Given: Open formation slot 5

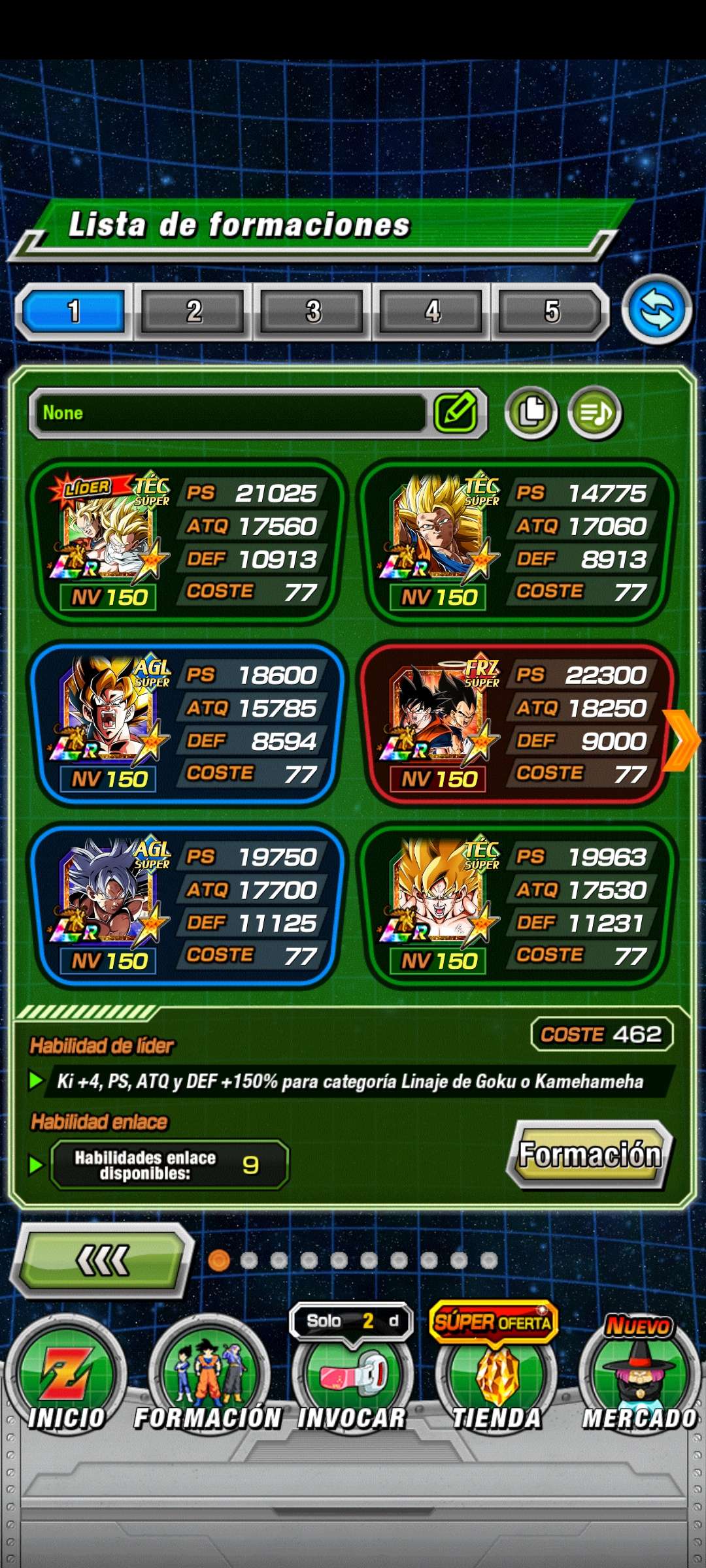Looking at the screenshot, I should pyautogui.click(x=551, y=312).
